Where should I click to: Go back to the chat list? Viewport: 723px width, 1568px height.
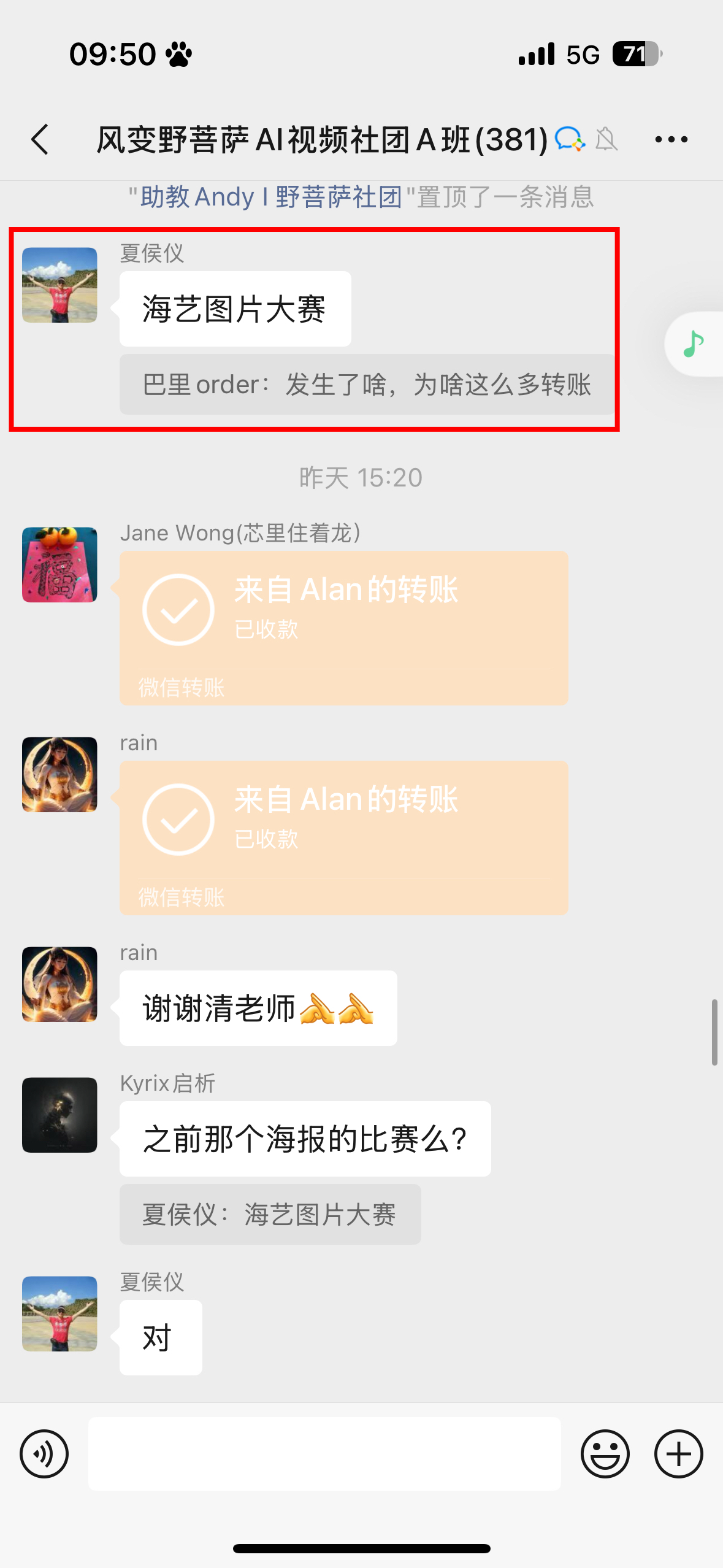pyautogui.click(x=40, y=139)
